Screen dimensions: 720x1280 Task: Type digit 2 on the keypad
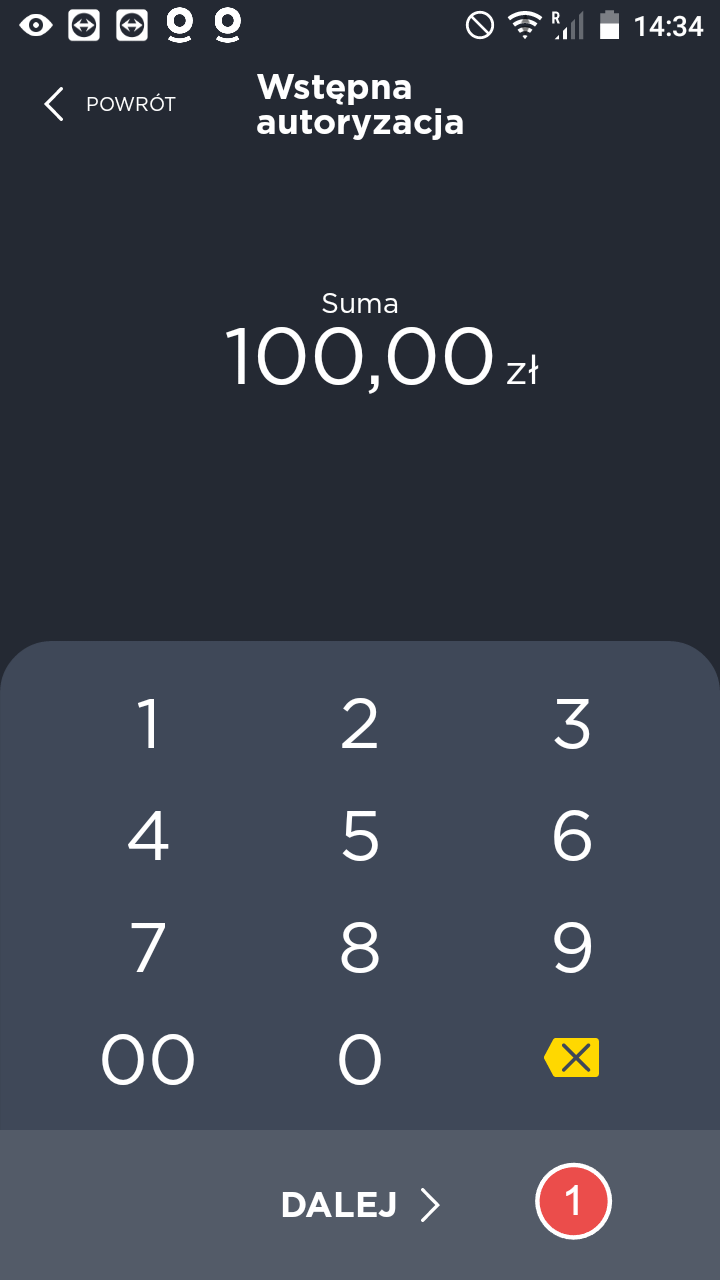[360, 724]
